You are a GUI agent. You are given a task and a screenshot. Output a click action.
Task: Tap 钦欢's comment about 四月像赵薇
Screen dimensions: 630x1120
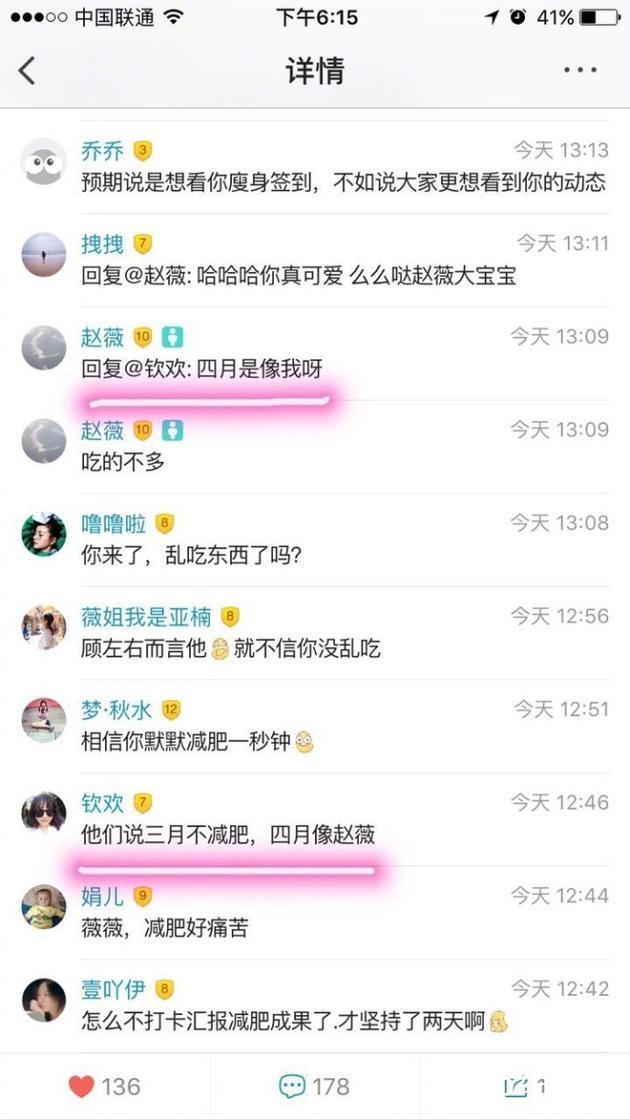click(228, 834)
